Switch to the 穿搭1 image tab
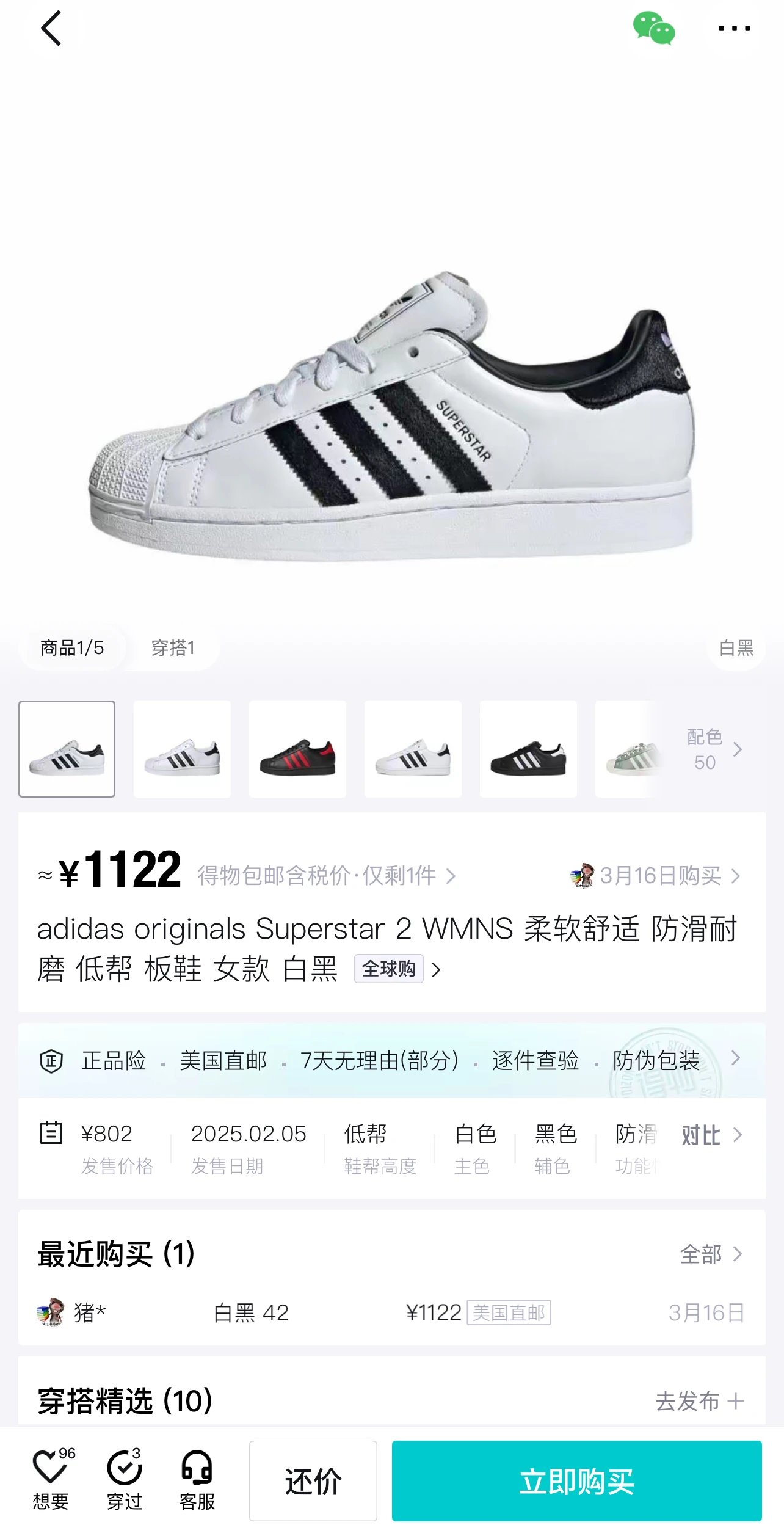The image size is (784, 1536). click(x=173, y=647)
